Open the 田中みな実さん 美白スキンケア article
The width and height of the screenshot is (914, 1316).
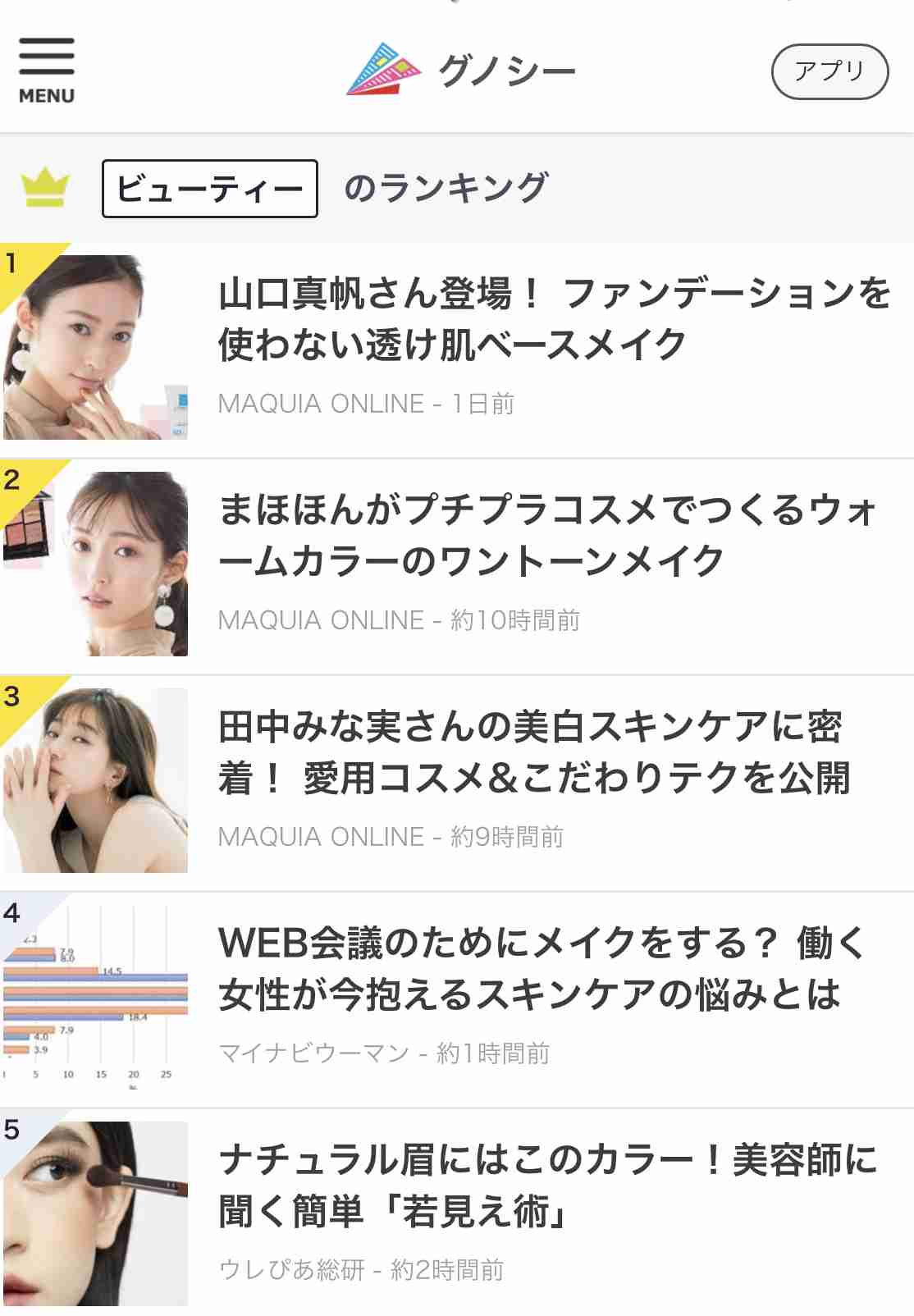[533, 752]
